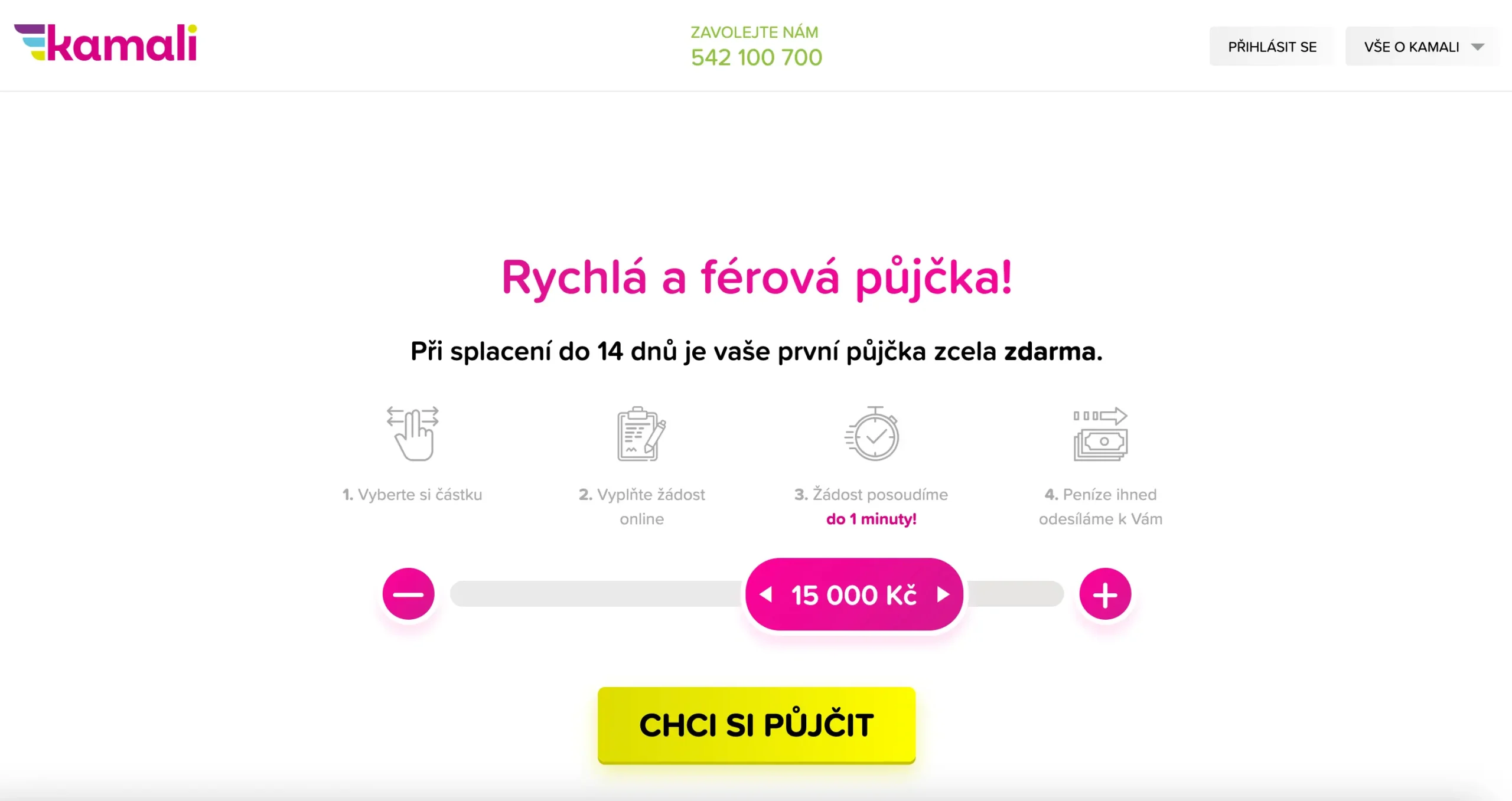
Task: Tap the left arrow on the 15 000 Kč handle
Action: [x=766, y=594]
